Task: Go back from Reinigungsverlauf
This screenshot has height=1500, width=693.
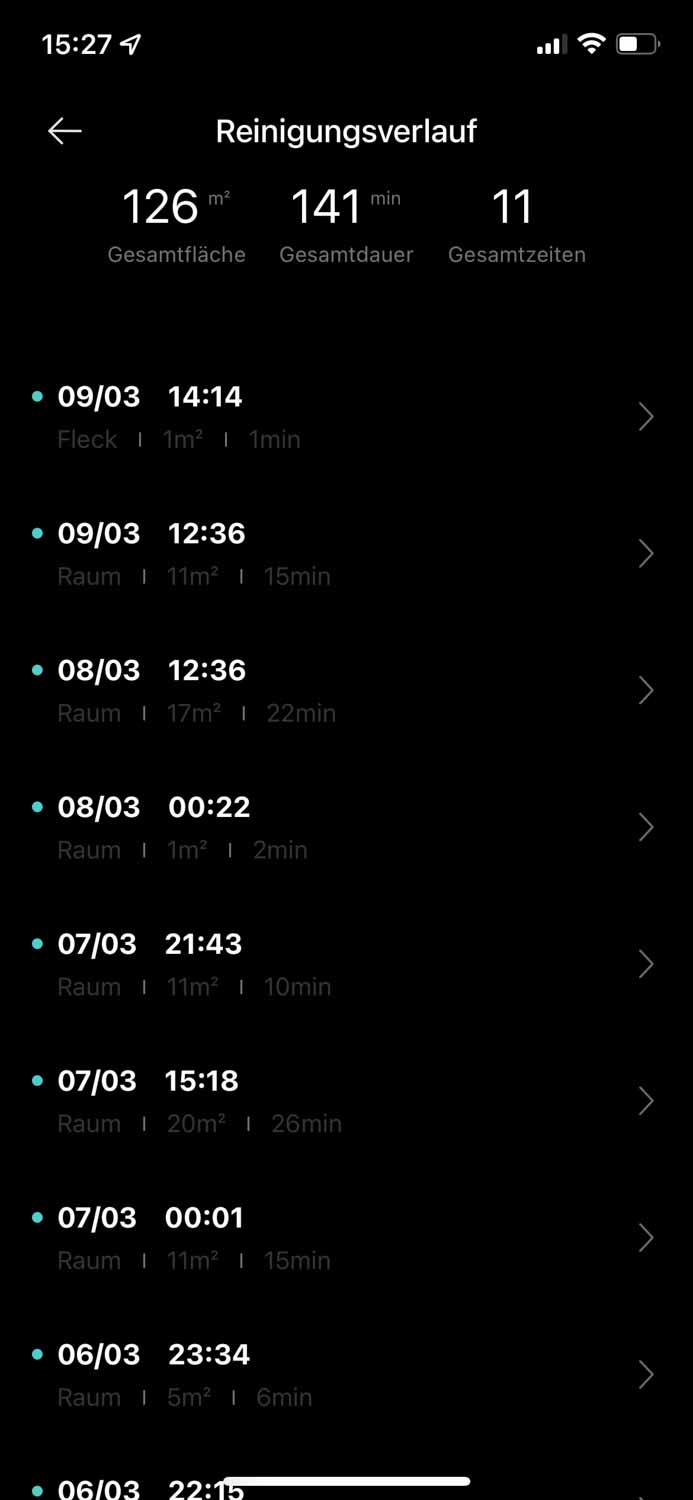Action: (65, 131)
